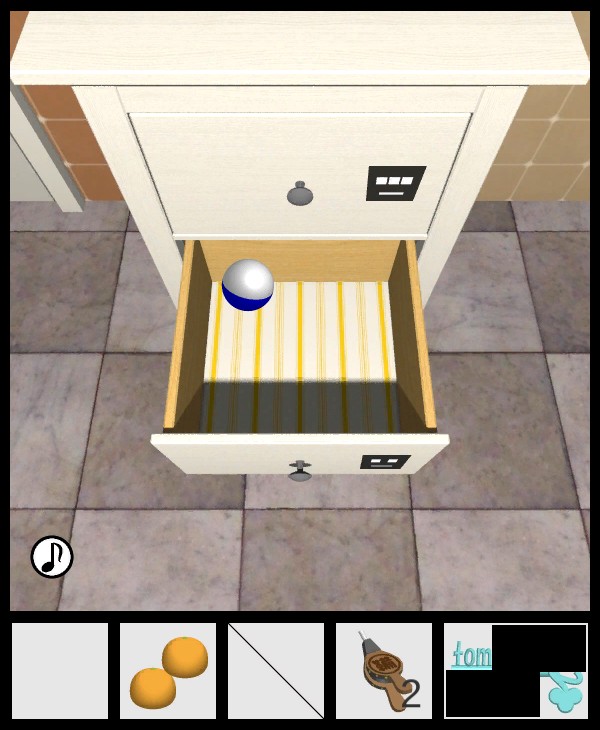Select the orange buns inventory item
The image size is (600, 730).
[168, 672]
